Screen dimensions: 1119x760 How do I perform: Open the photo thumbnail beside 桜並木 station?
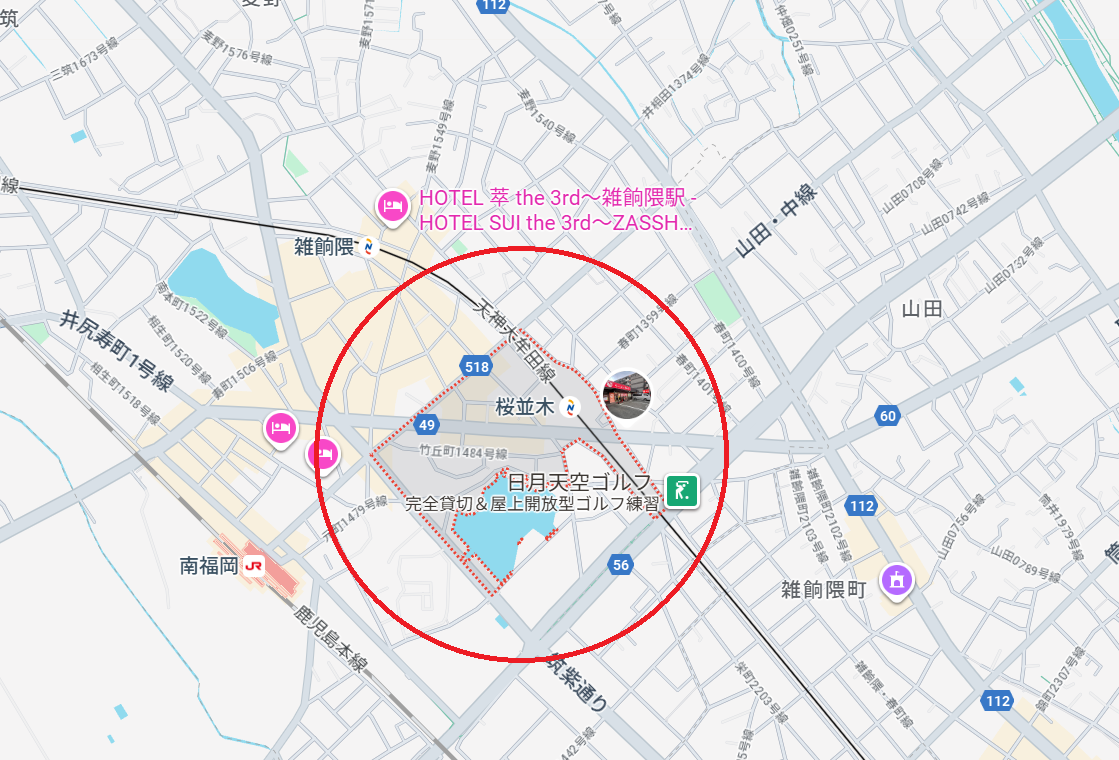click(x=627, y=395)
